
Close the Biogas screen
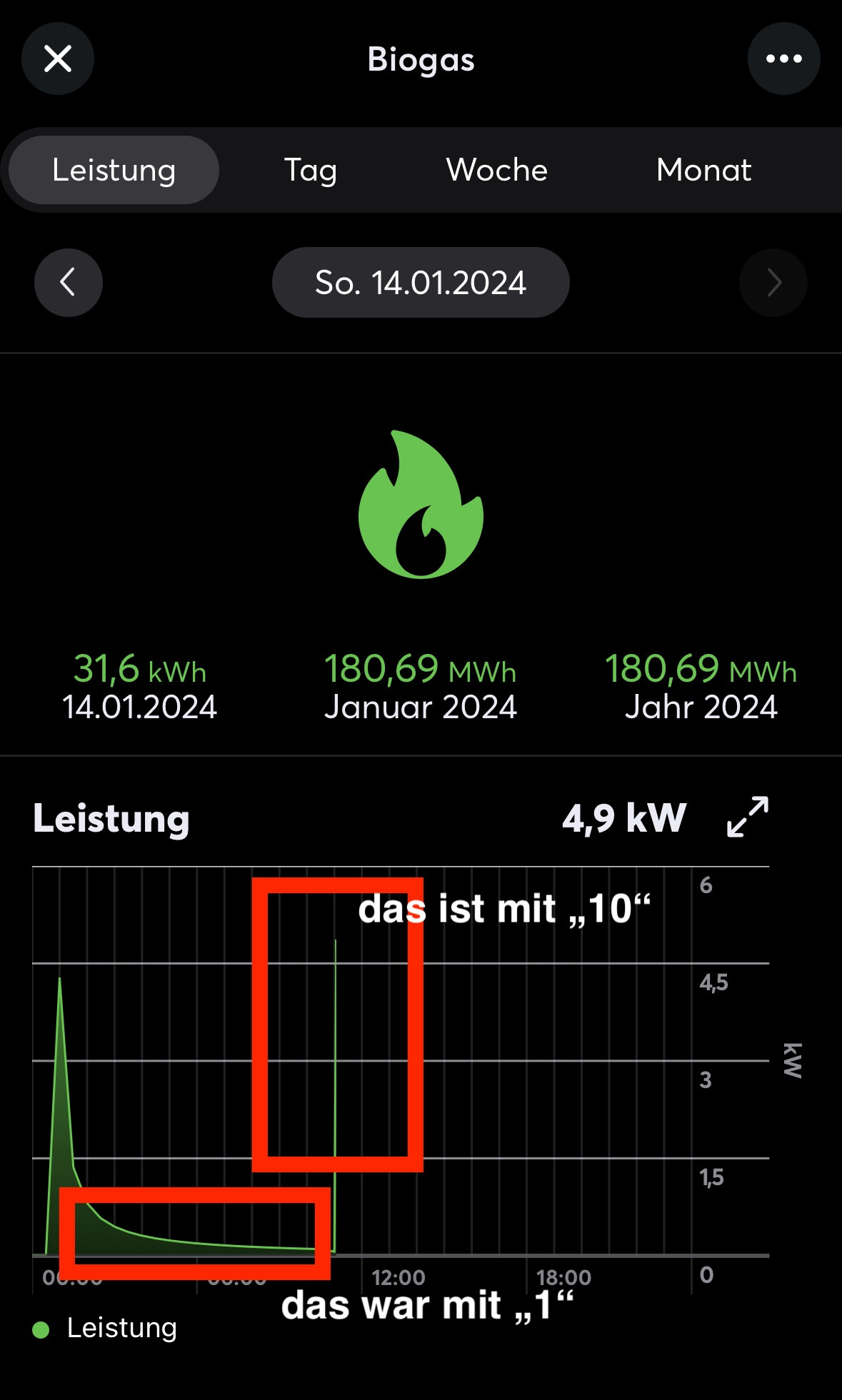[58, 59]
